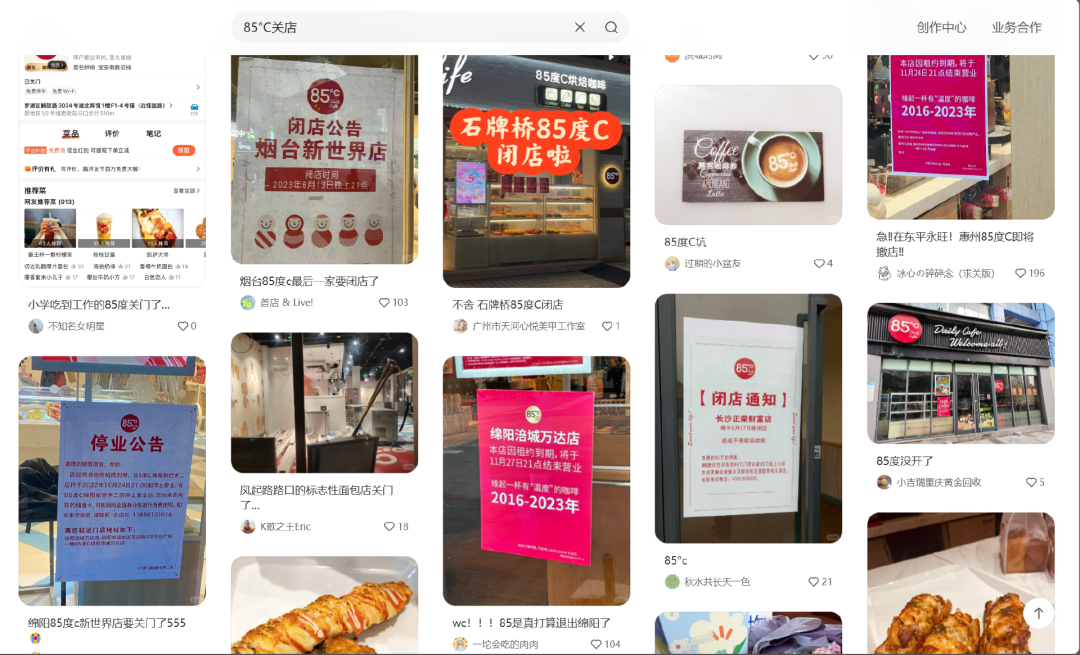This screenshot has height=655, width=1080.
Task: Open the 长沙 闭店通知 post
Action: pos(748,418)
